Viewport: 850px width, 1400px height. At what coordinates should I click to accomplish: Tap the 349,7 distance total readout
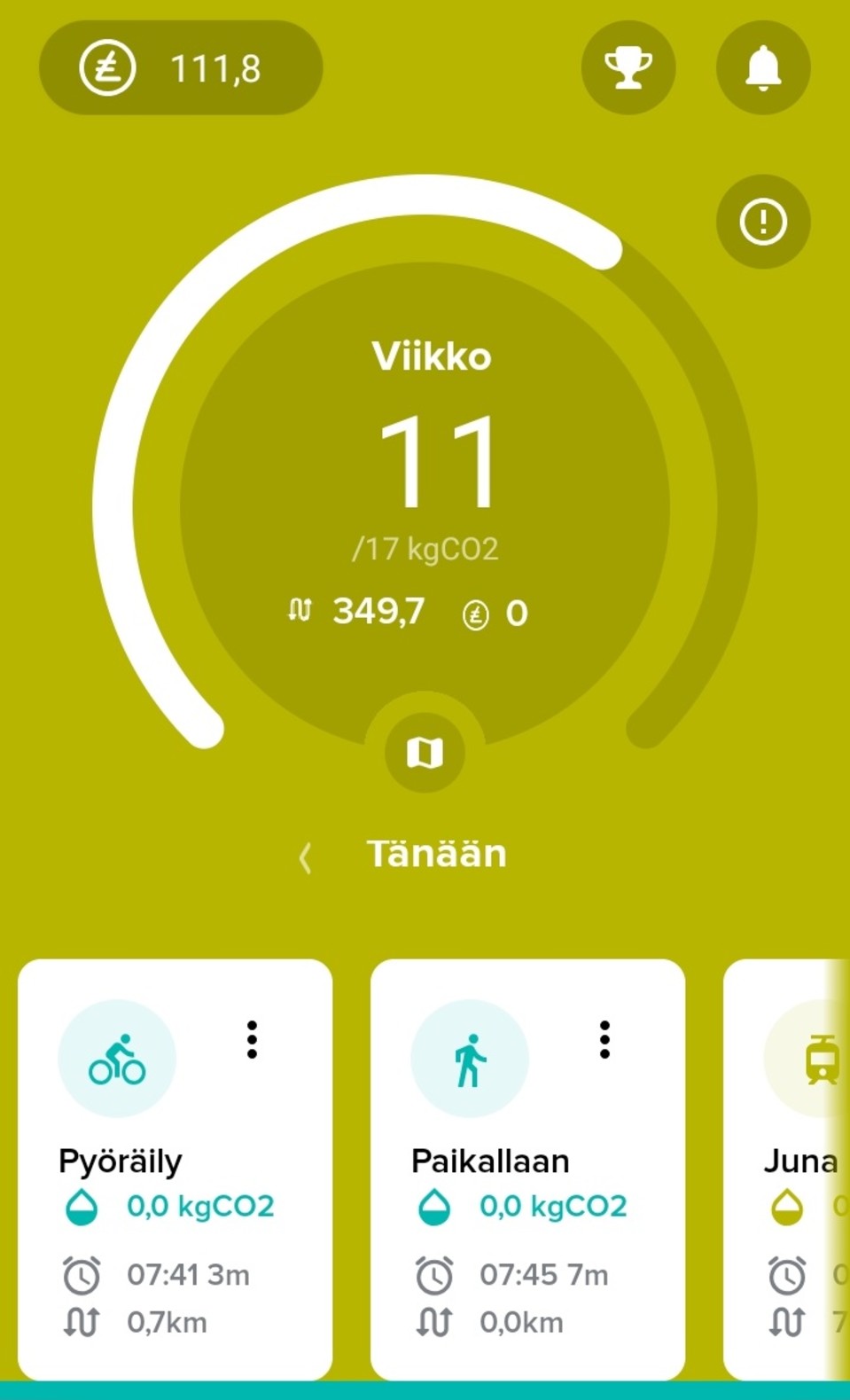click(378, 610)
